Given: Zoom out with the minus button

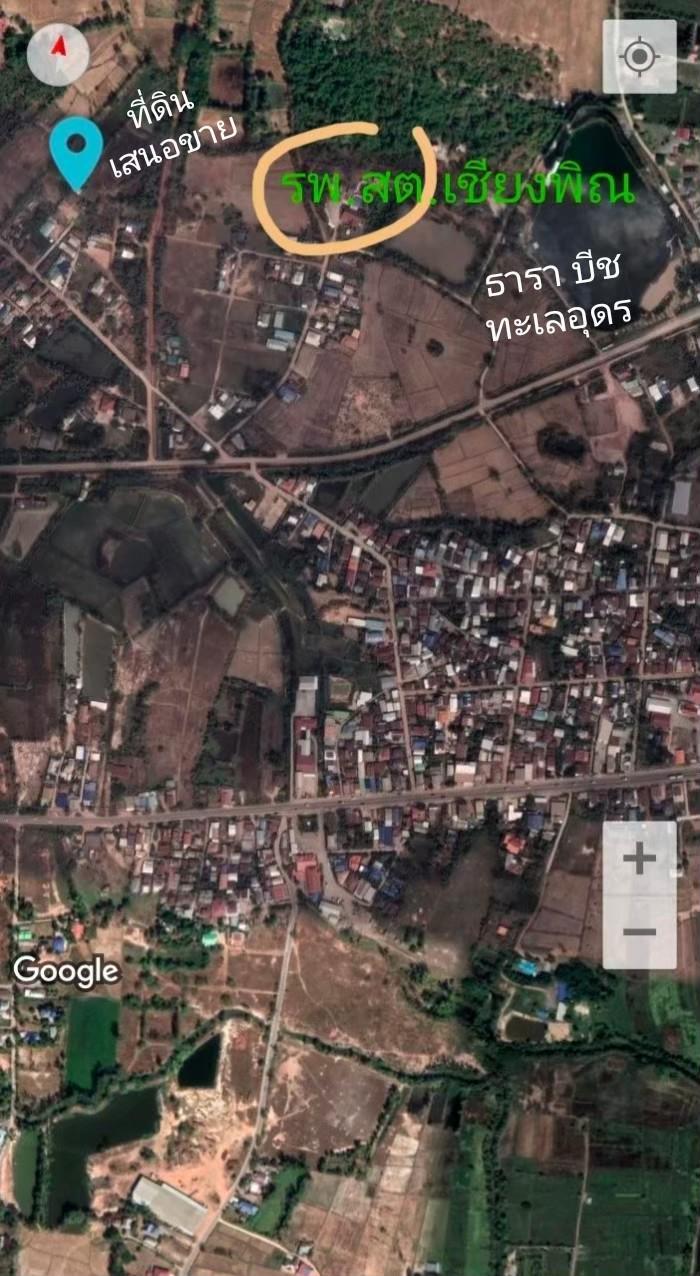Looking at the screenshot, I should click(x=639, y=932).
